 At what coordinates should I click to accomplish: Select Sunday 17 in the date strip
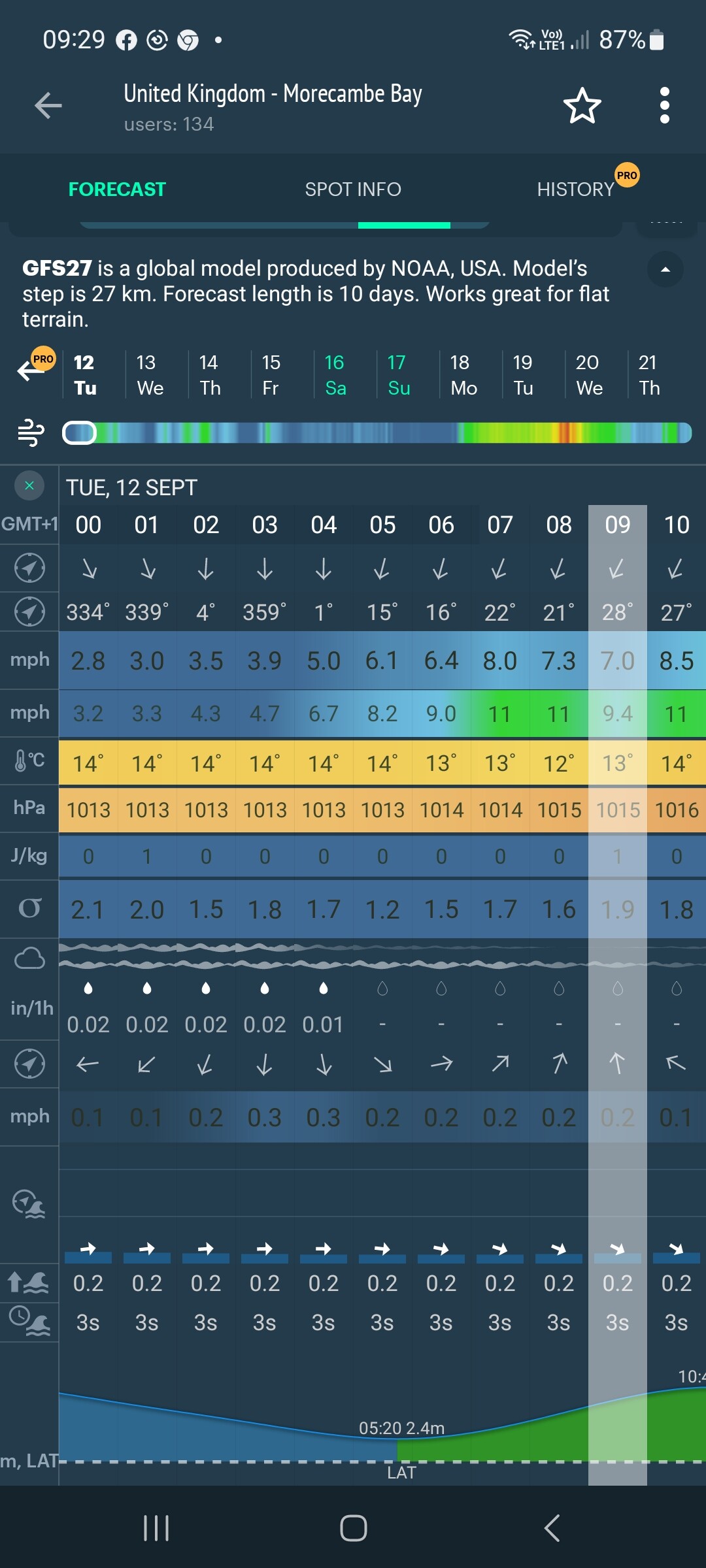398,375
